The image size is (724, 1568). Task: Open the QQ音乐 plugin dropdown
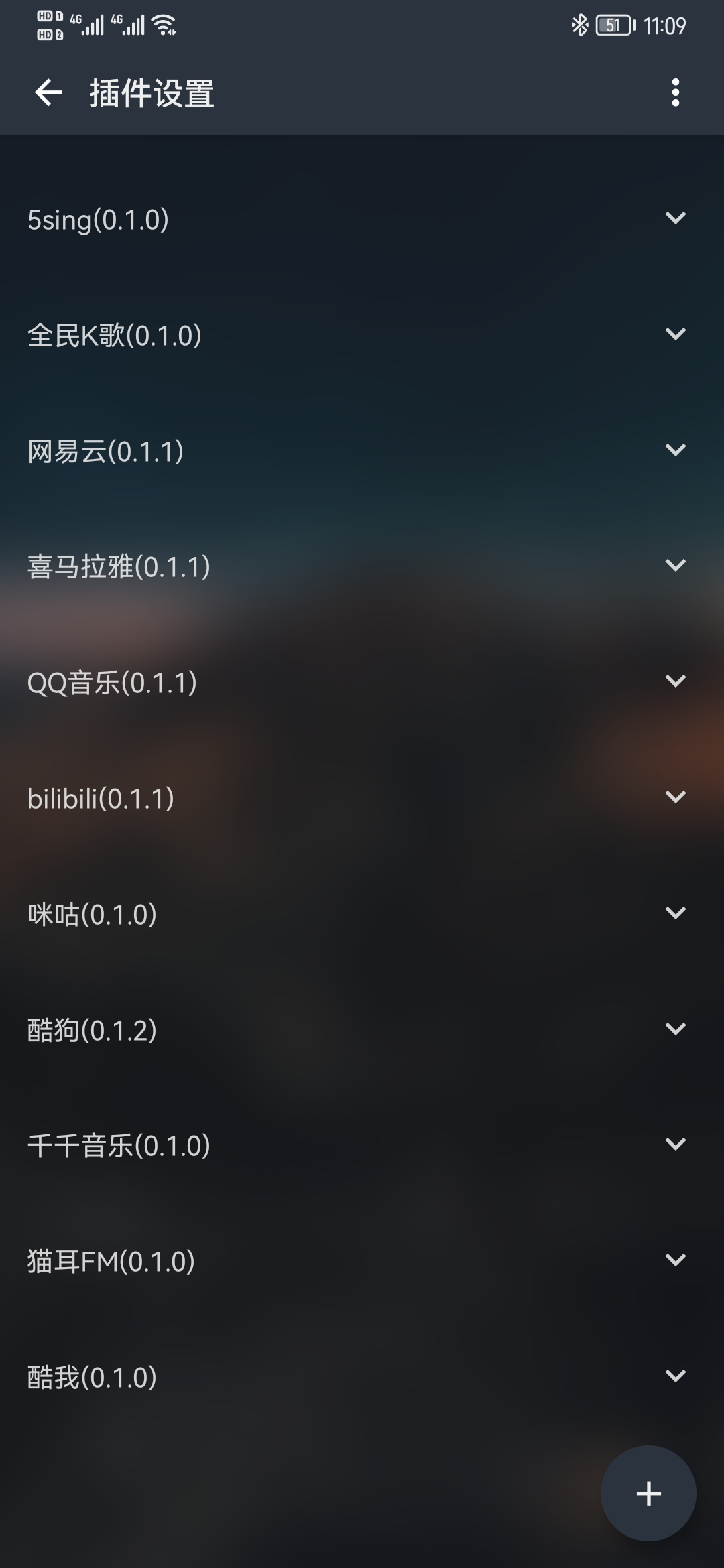coord(676,682)
